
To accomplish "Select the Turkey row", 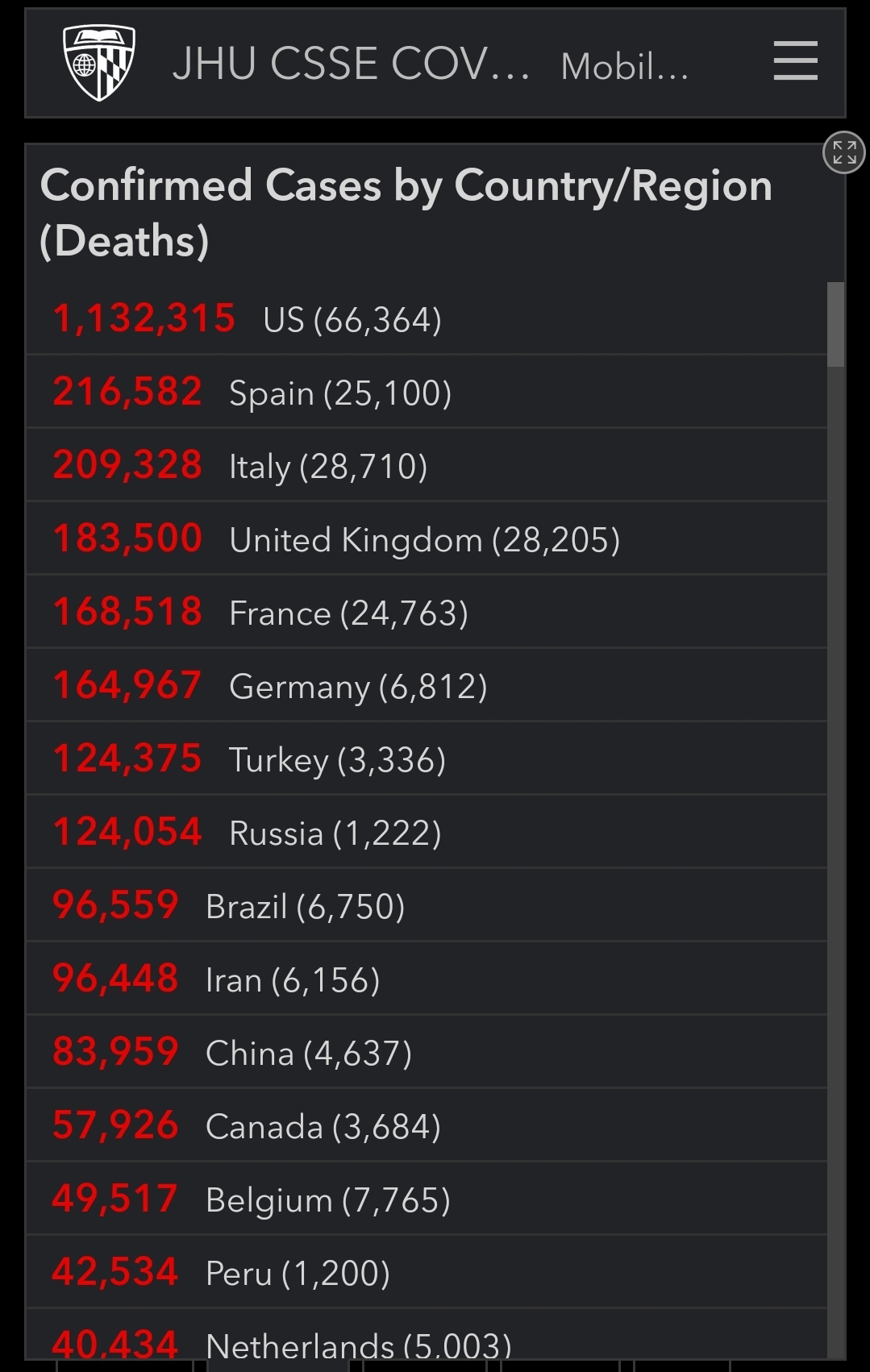I will tap(427, 759).
